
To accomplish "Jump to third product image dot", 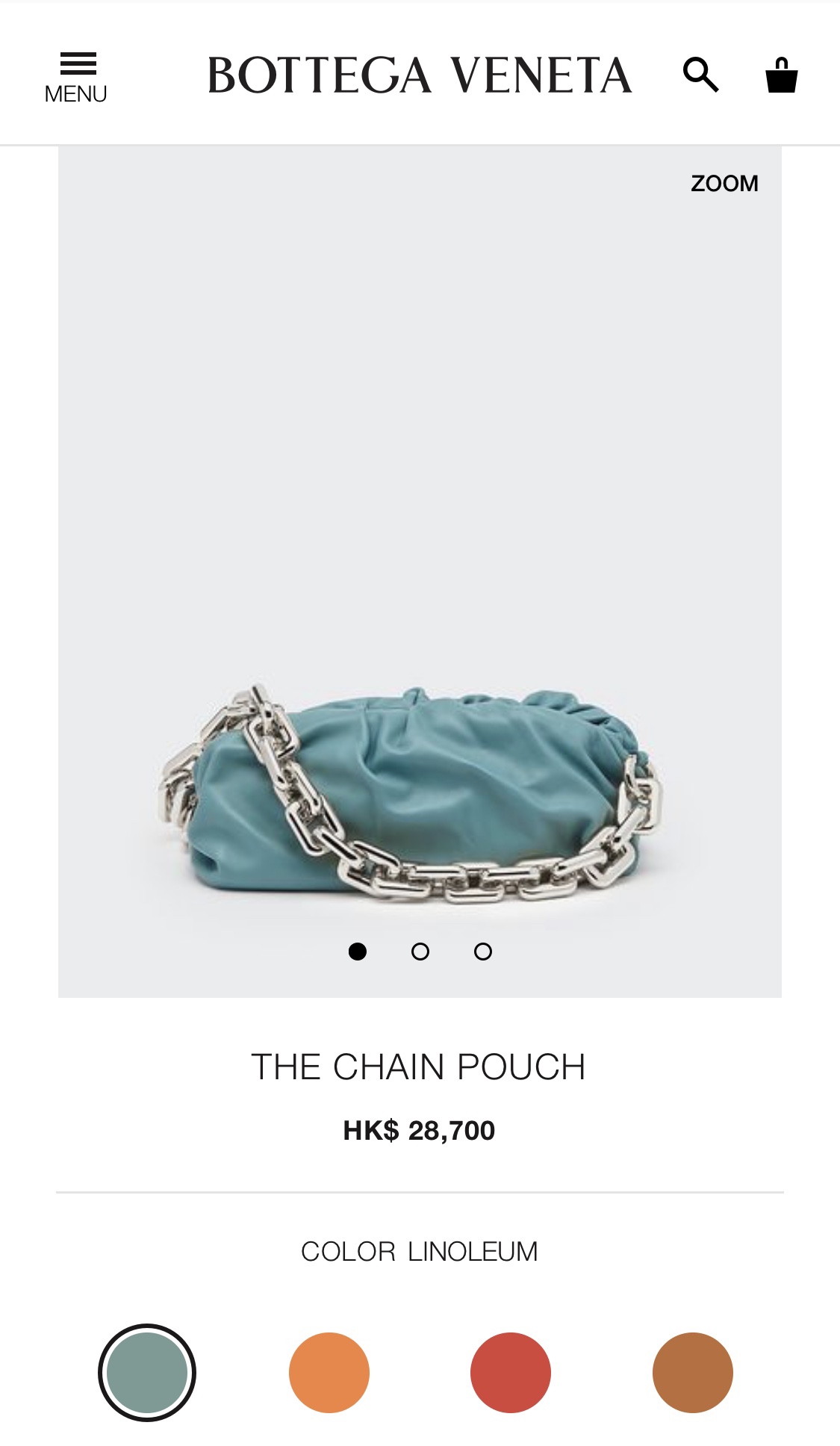I will pos(483,952).
